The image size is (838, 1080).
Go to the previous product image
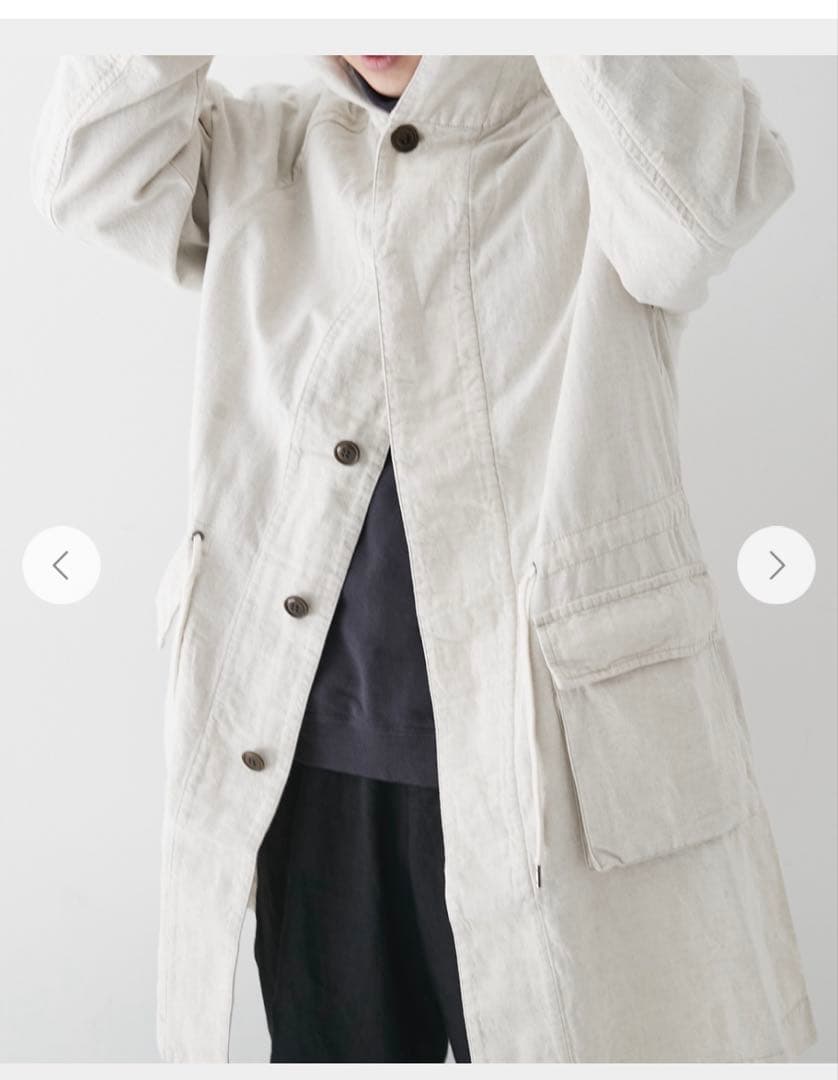point(61,565)
